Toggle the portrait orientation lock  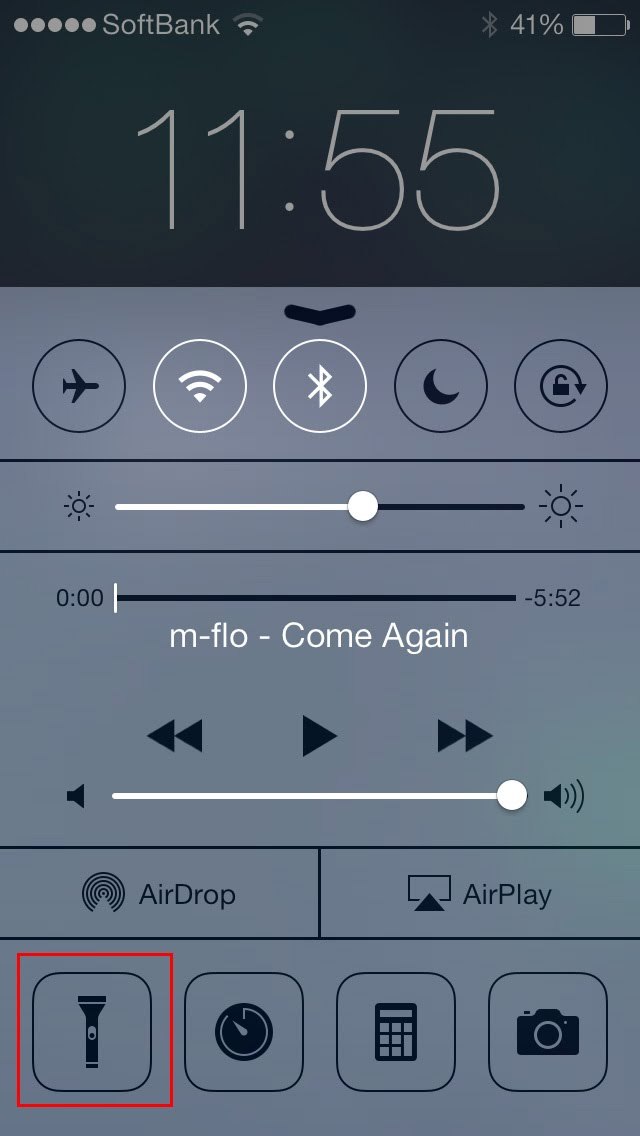[x=560, y=386]
